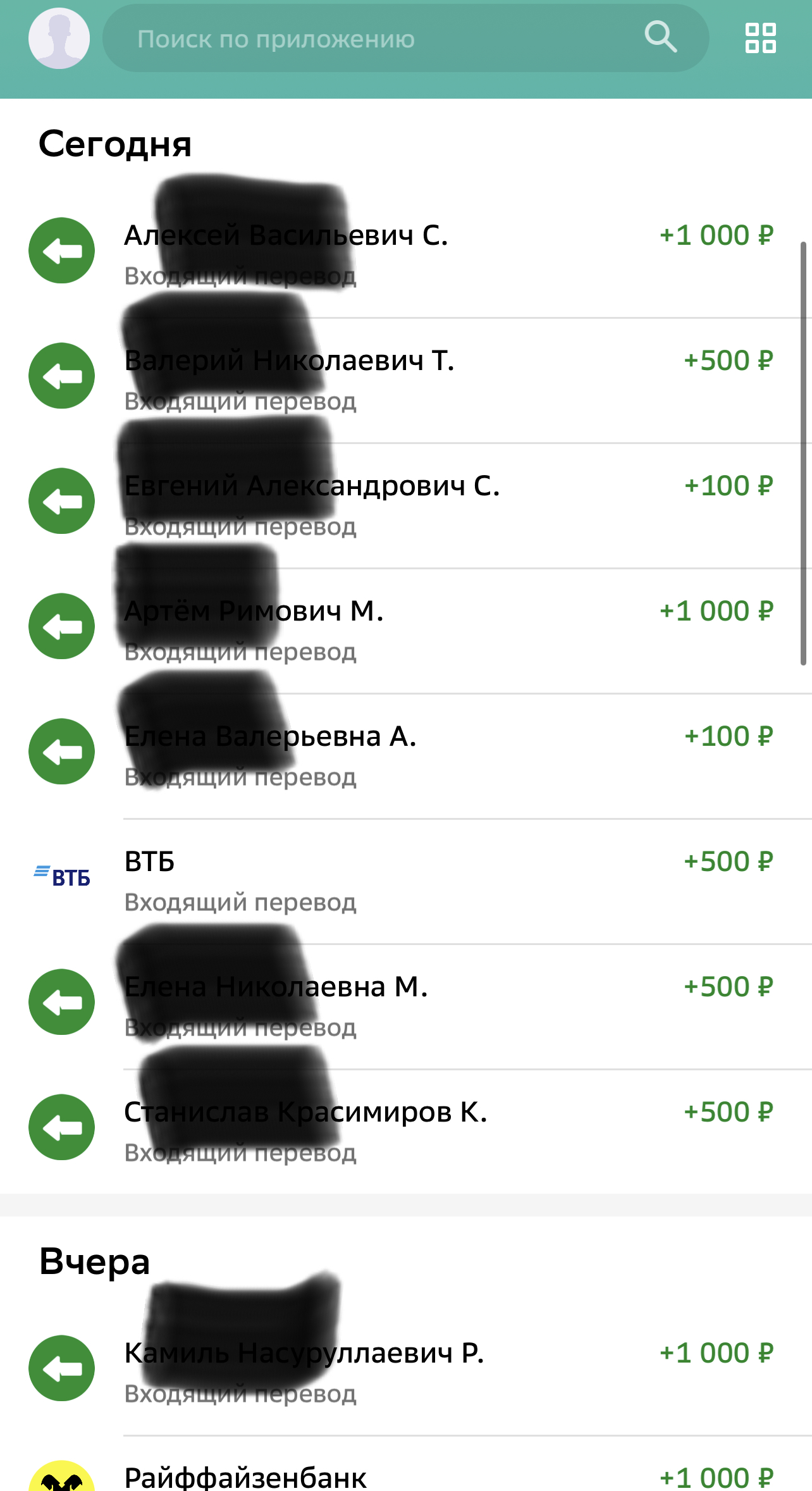Click the incoming transfer arrow for Алексей Васильевич С.
The width and height of the screenshot is (812, 1491).
(x=61, y=249)
